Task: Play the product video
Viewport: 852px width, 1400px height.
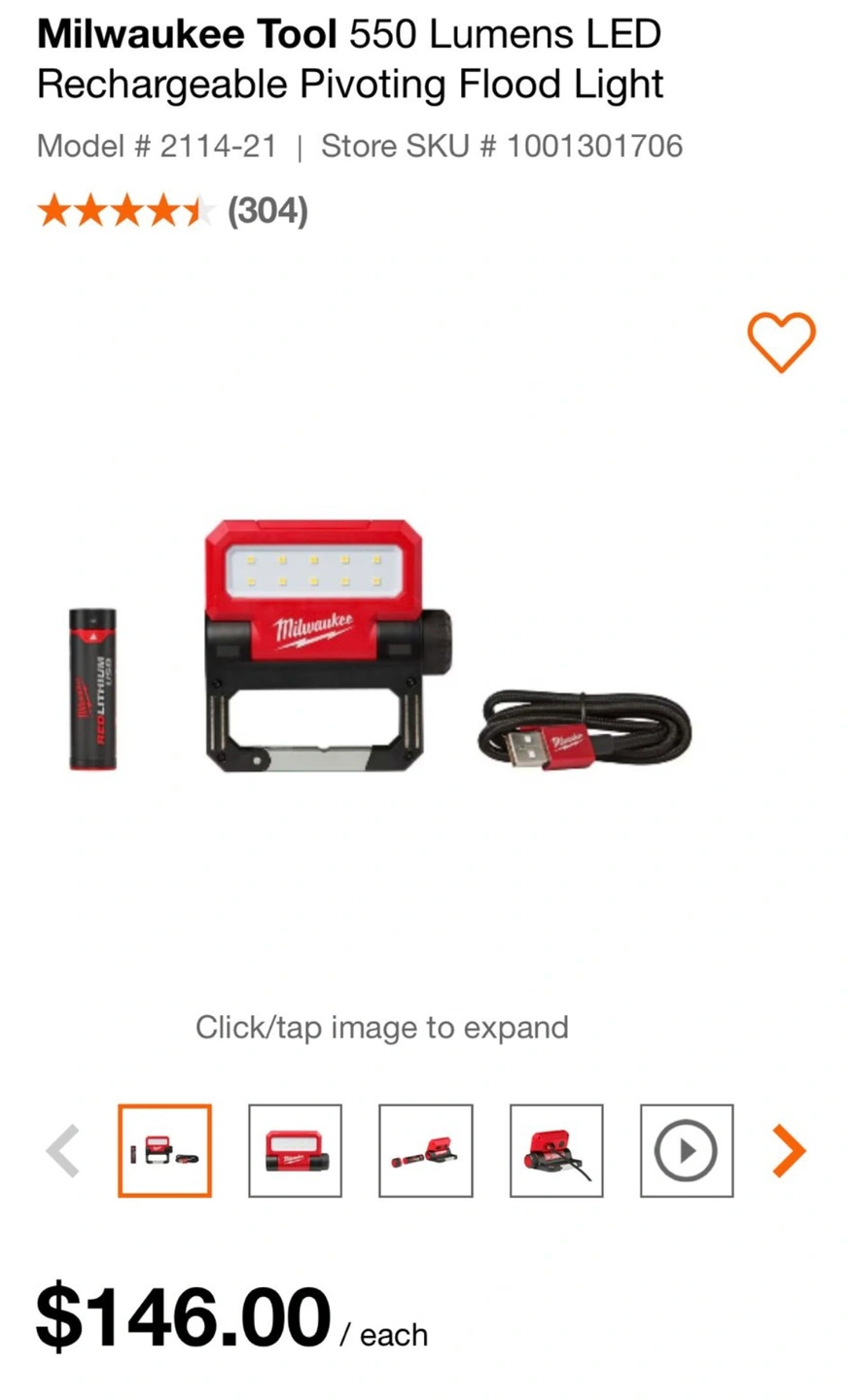Action: pyautogui.click(x=687, y=1150)
